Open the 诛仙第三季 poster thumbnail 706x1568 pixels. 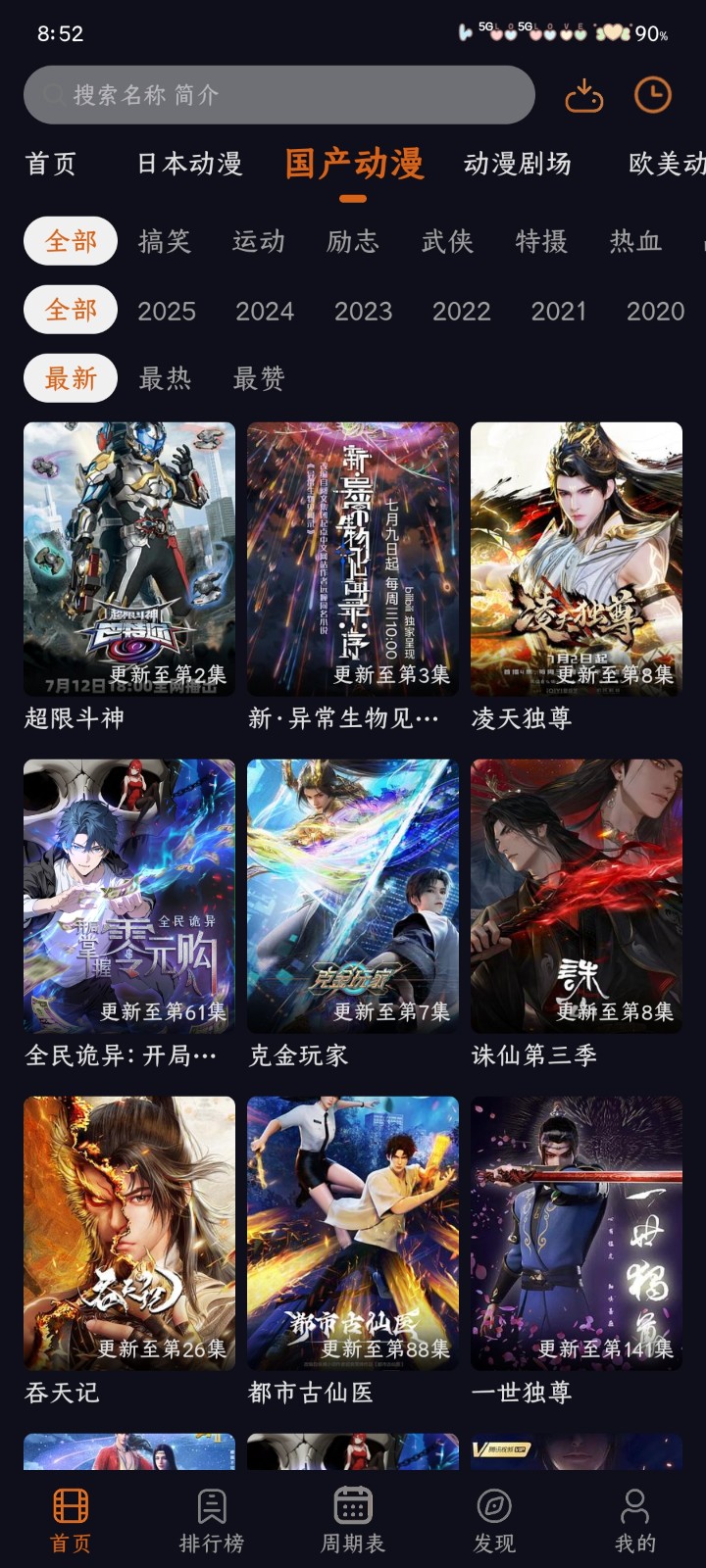click(575, 897)
